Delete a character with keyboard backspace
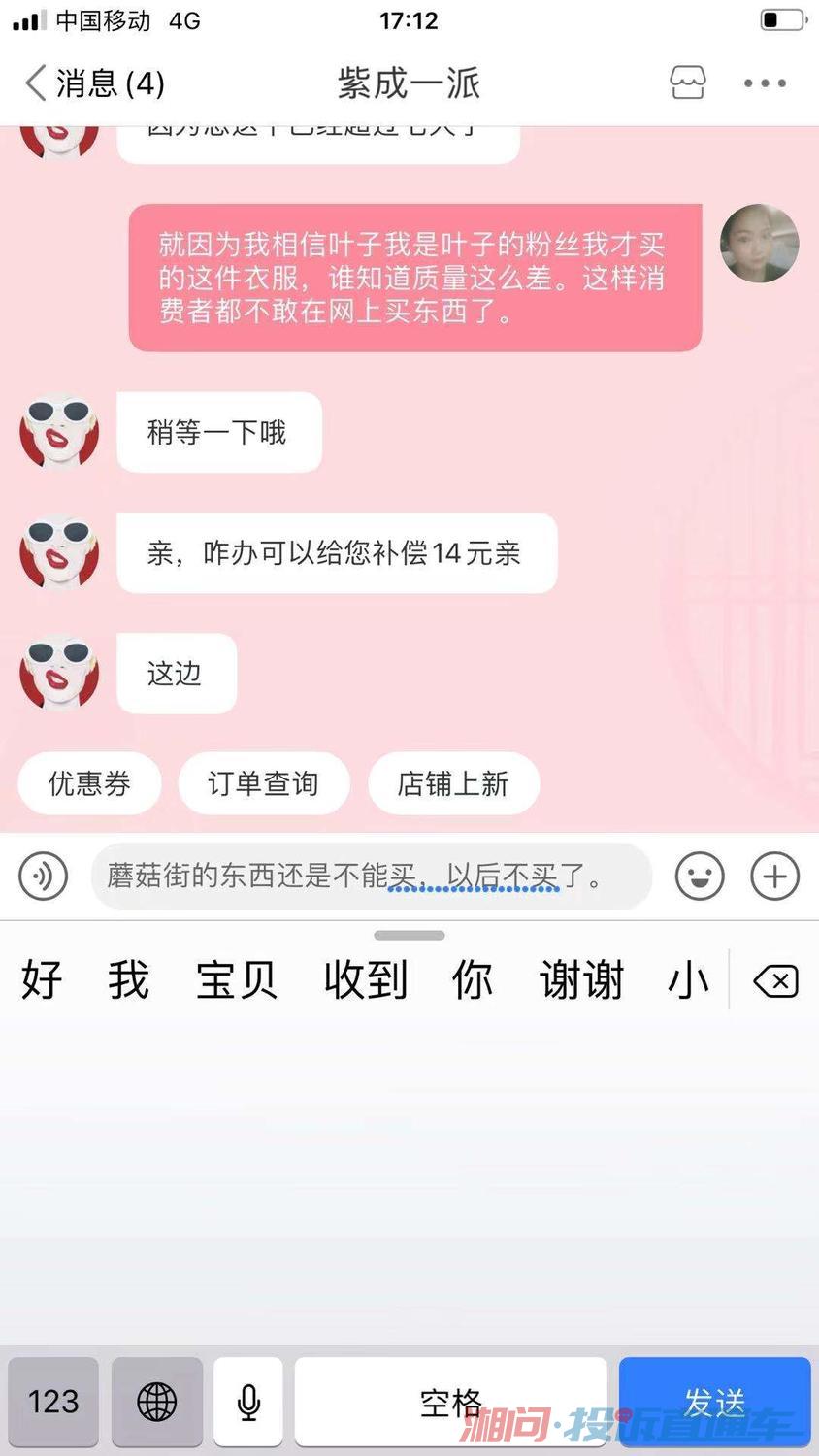 775,981
